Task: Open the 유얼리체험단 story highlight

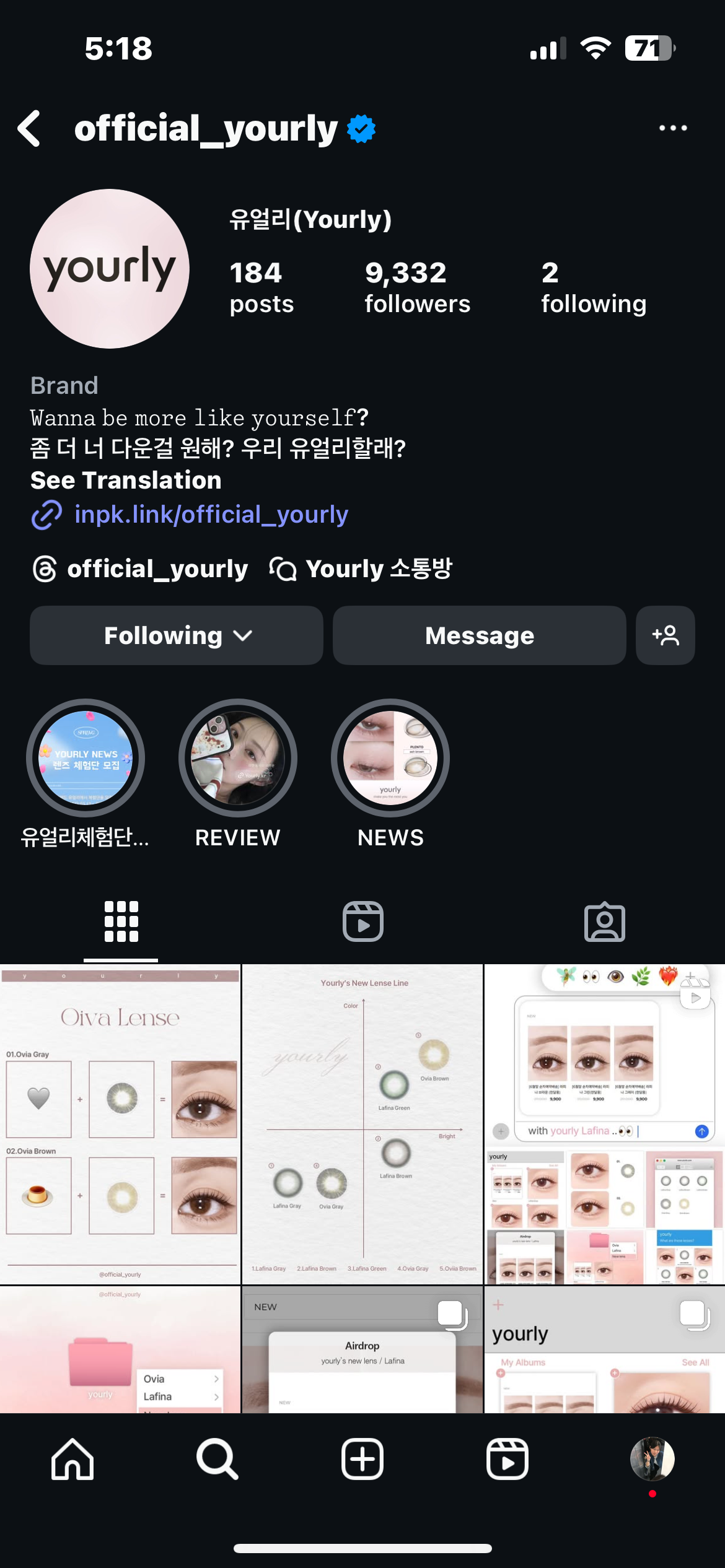Action: pyautogui.click(x=86, y=758)
